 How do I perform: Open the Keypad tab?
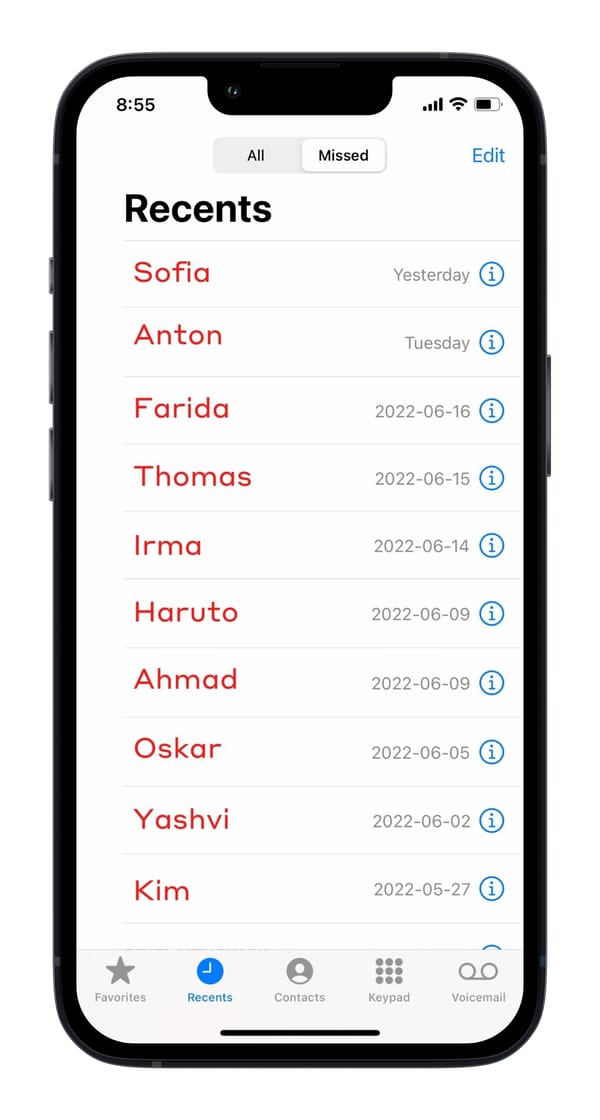tap(389, 979)
